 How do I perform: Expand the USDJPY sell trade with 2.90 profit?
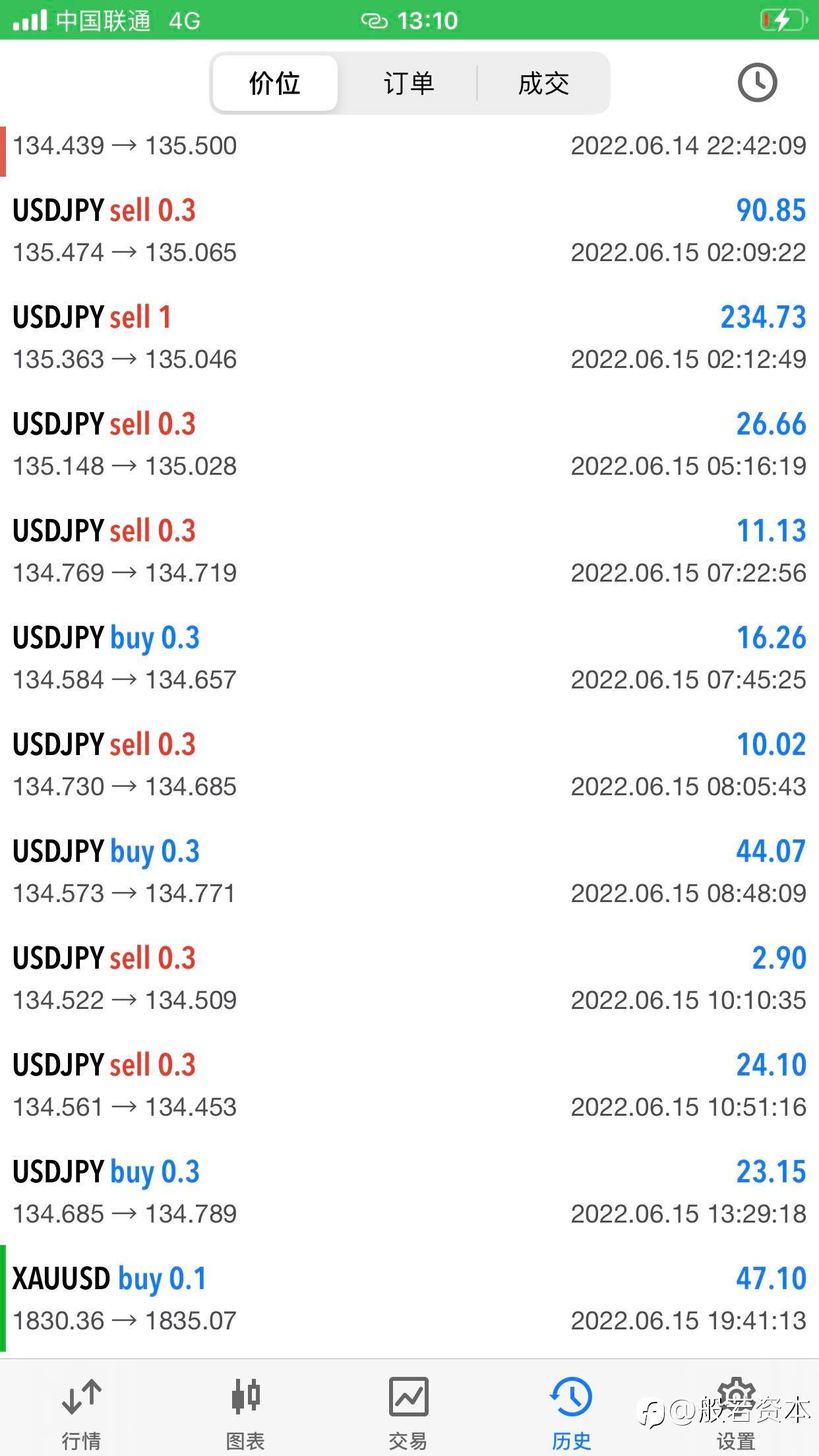pyautogui.click(x=409, y=979)
